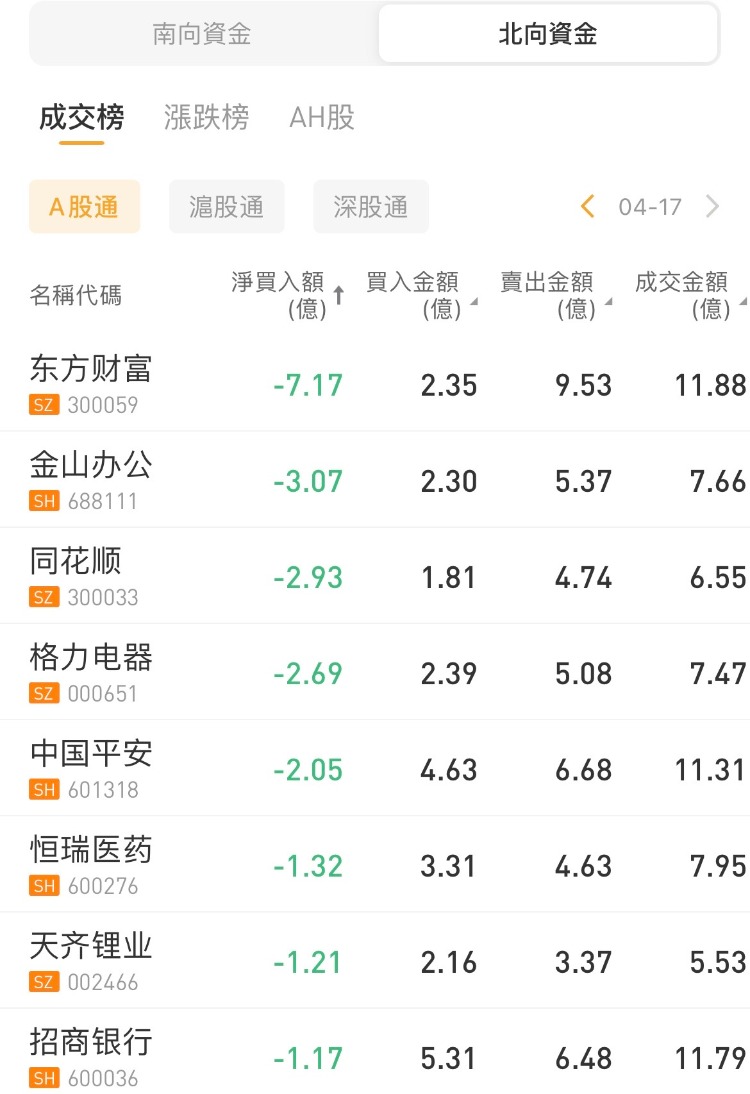Choose the A股通 filter chip
The image size is (750, 1094).
click(84, 207)
